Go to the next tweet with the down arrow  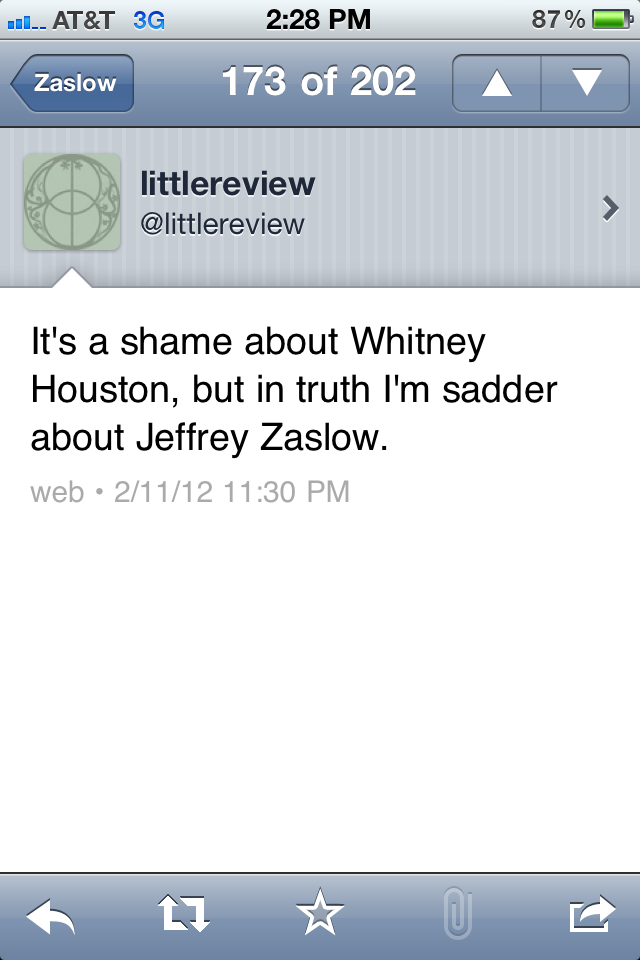pyautogui.click(x=586, y=83)
